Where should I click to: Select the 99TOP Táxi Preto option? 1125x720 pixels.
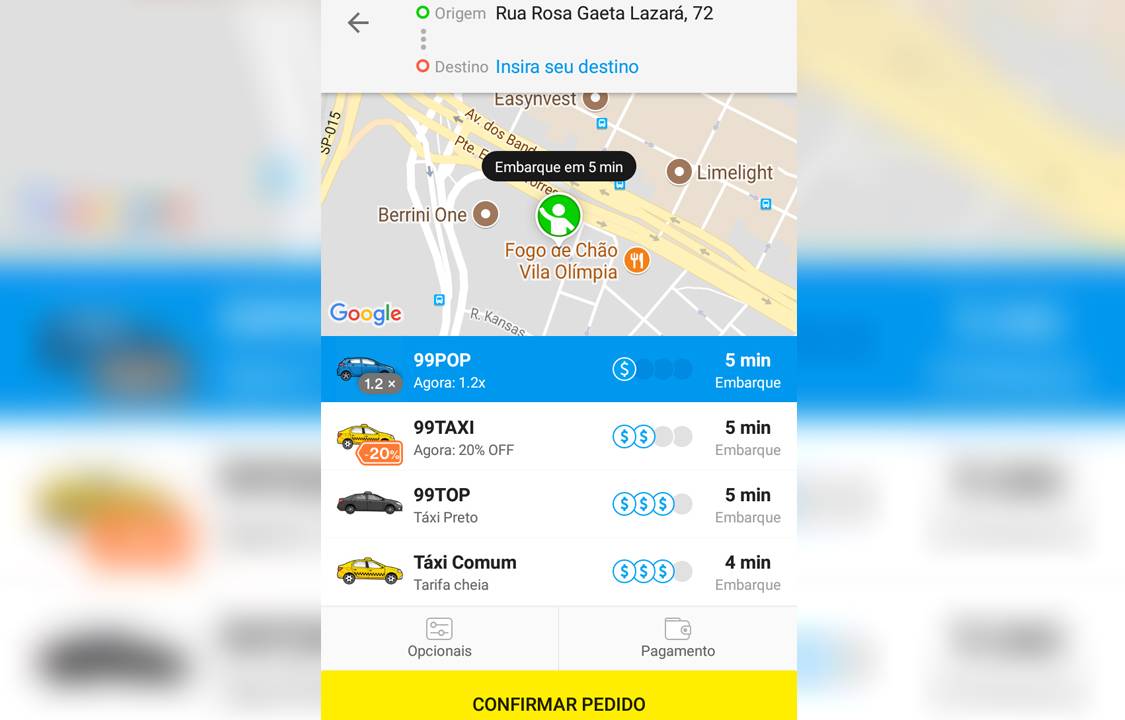[558, 504]
